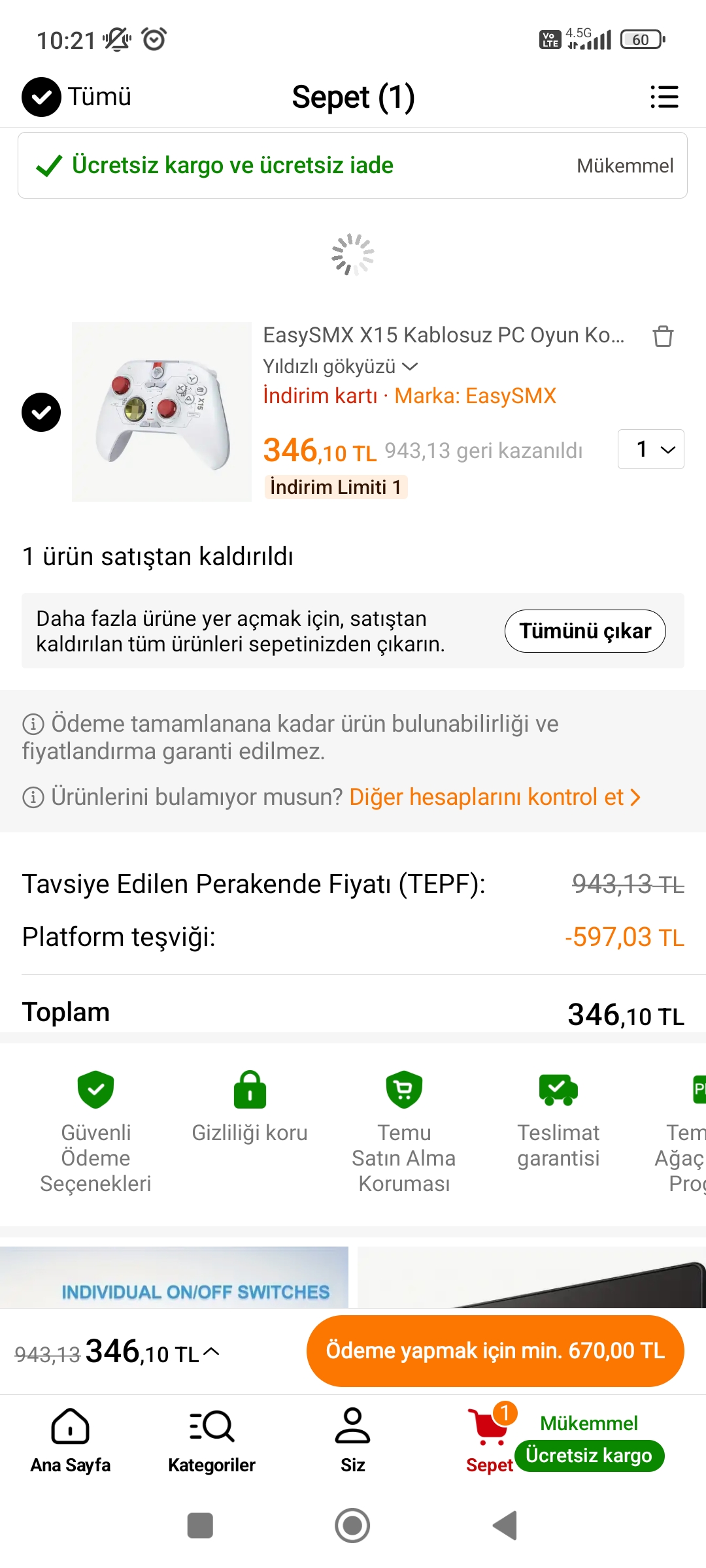Image resolution: width=706 pixels, height=1568 pixels.
Task: Open the list menu icon in header
Action: 664,97
